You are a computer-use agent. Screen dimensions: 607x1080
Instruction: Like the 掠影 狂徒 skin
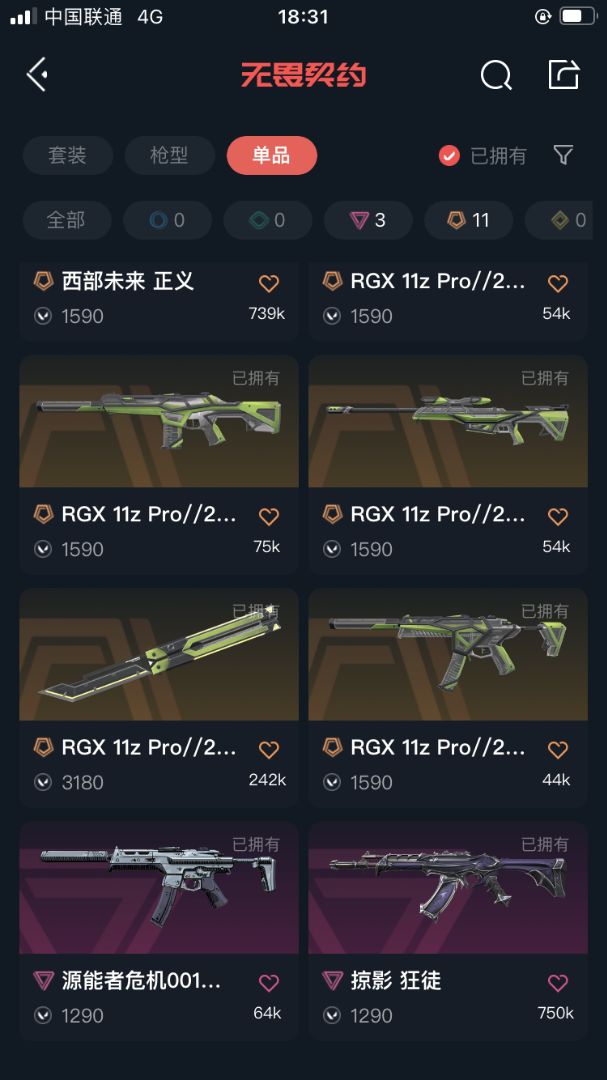point(558,982)
